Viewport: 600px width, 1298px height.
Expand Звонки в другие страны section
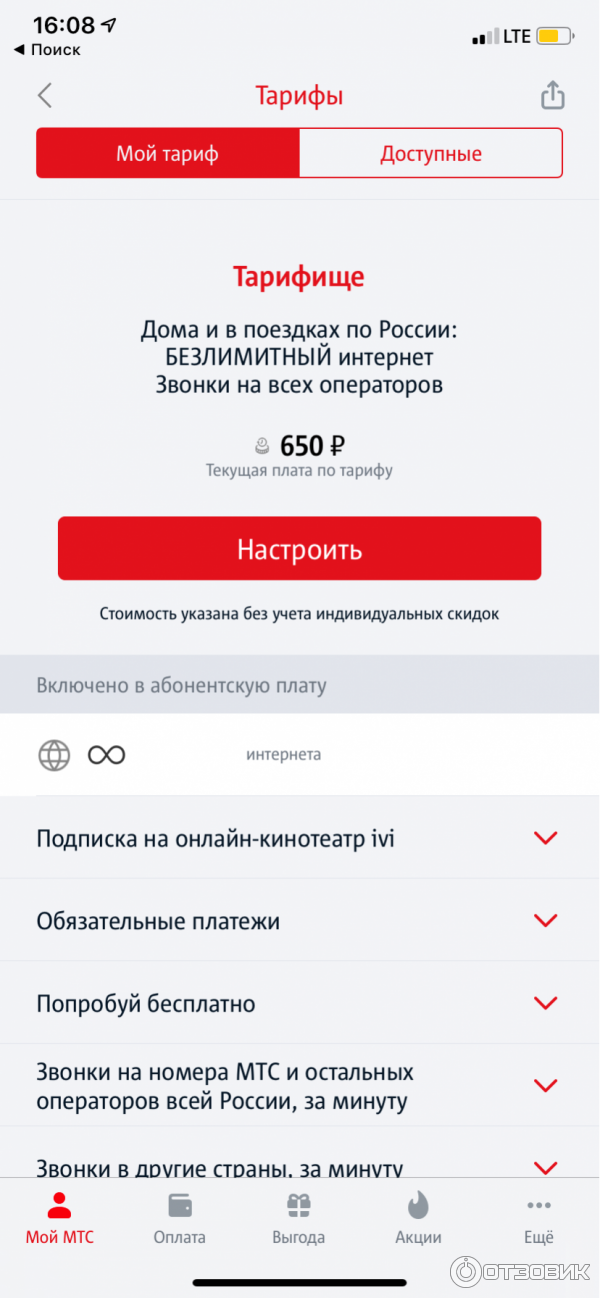pyautogui.click(x=545, y=1167)
